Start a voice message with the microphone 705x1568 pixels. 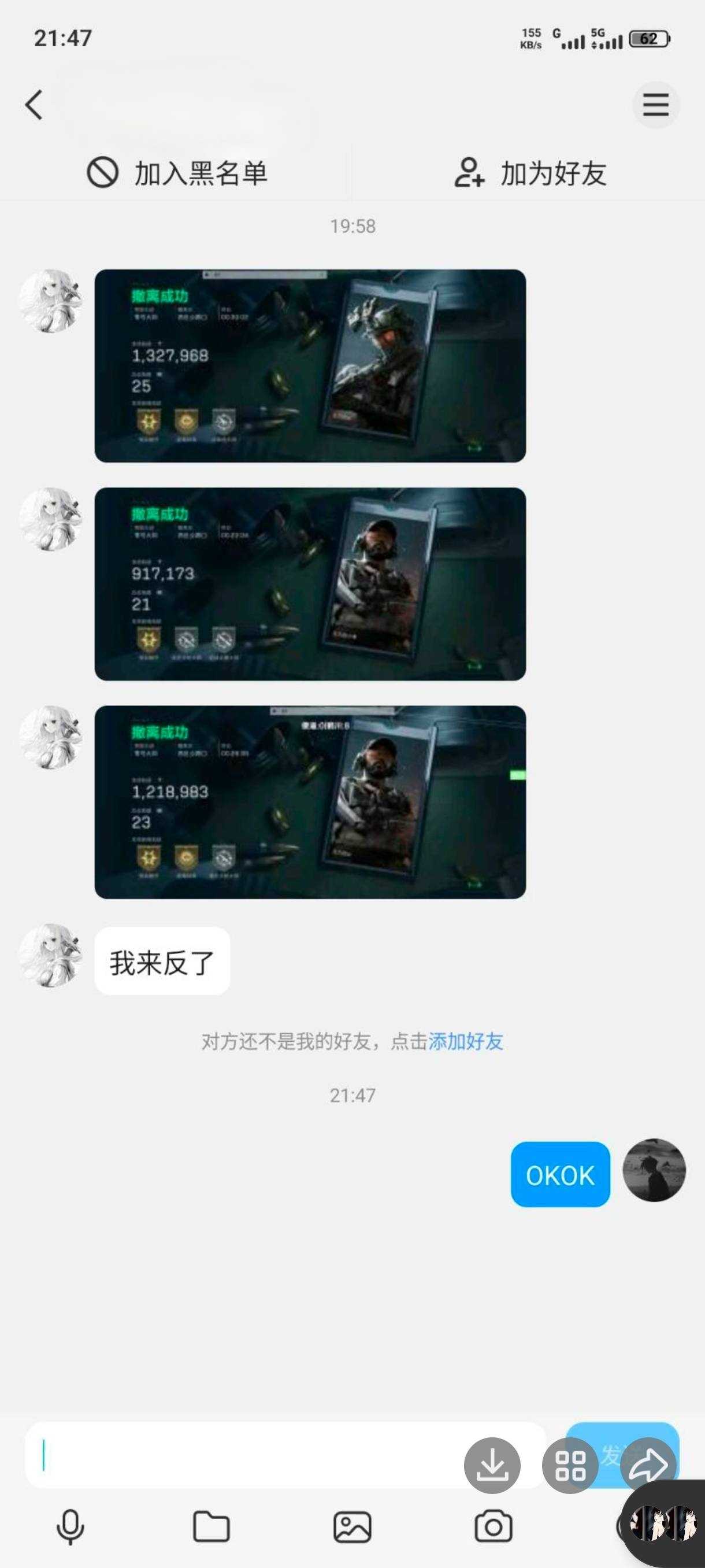pos(70,1527)
